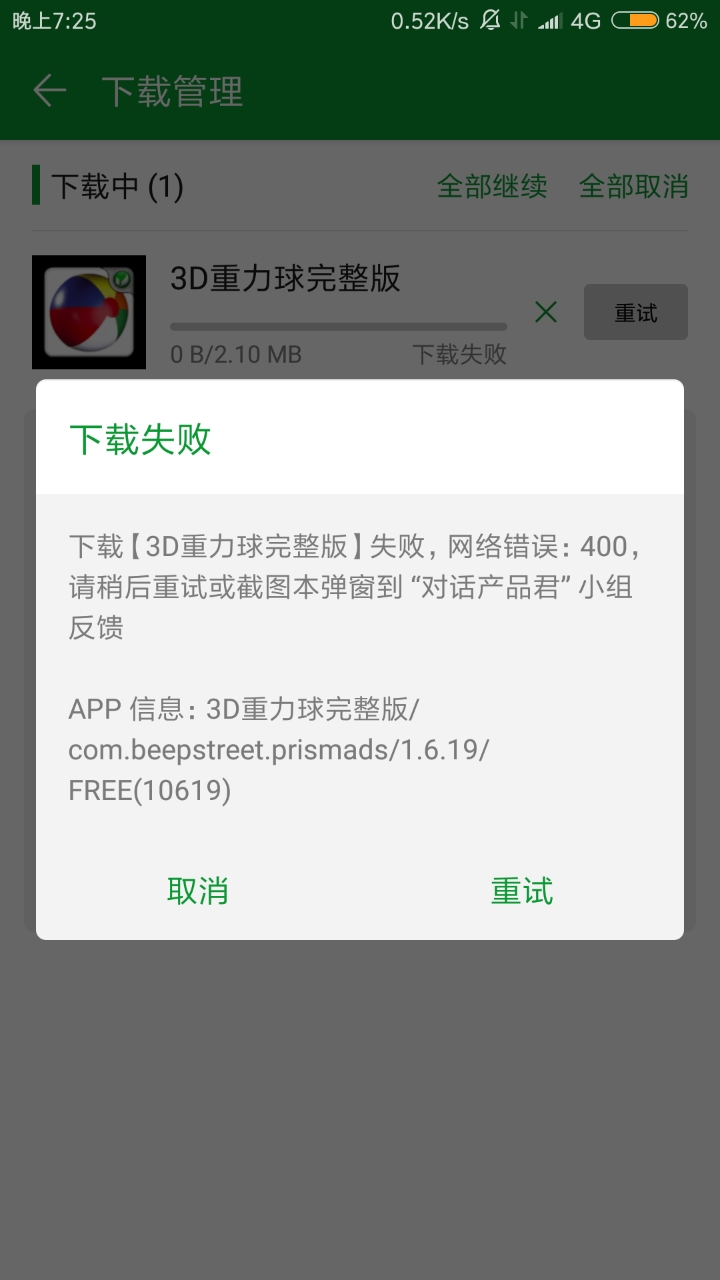Go back from 下载管理

point(49,91)
